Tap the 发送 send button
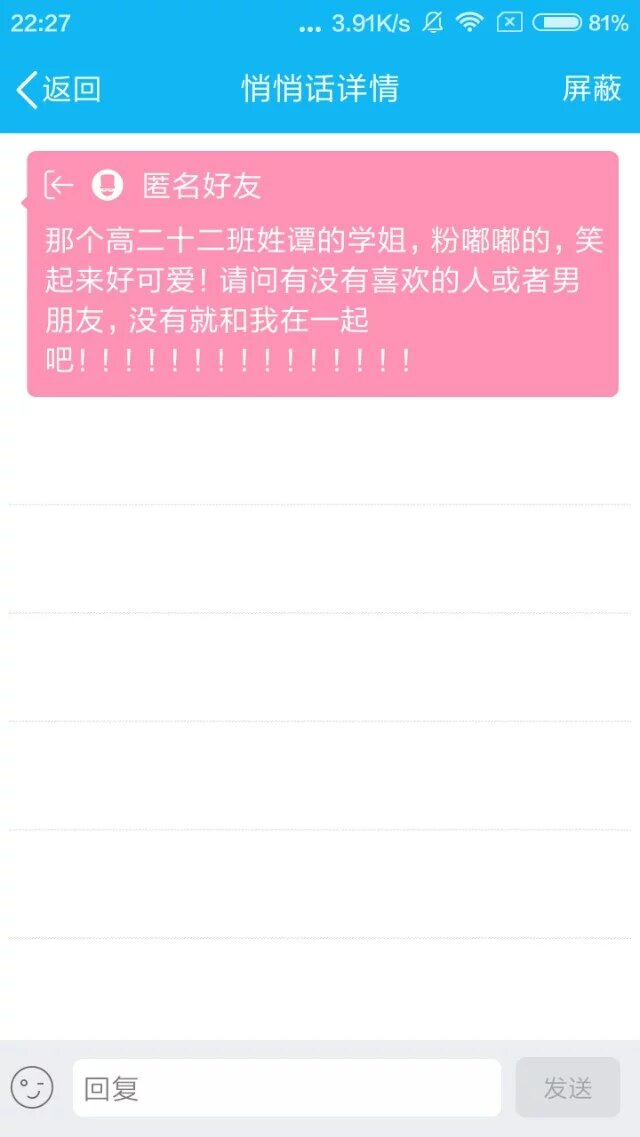Screen dimensions: 640x1137 [x=567, y=1088]
